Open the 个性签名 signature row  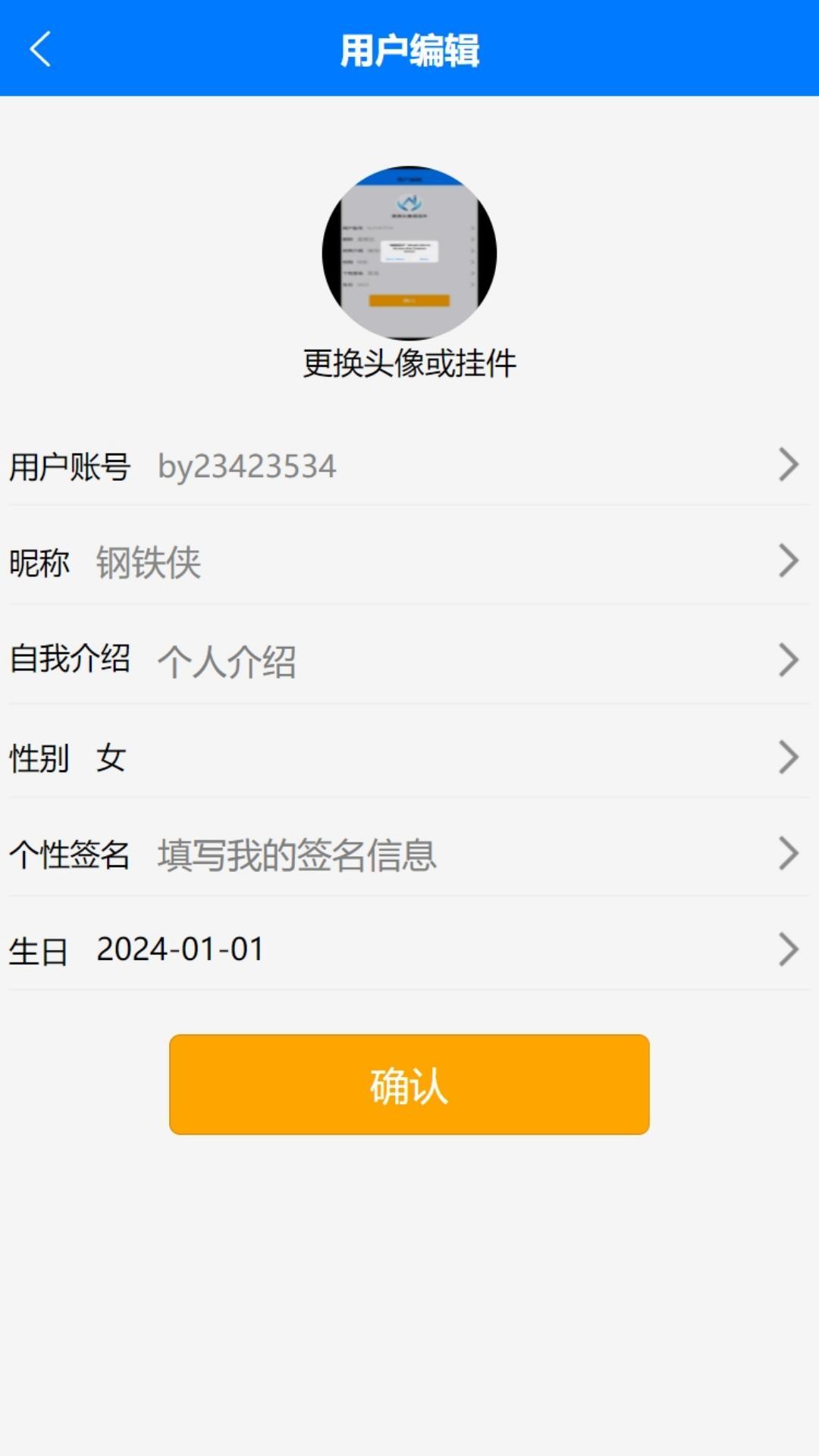[409, 854]
